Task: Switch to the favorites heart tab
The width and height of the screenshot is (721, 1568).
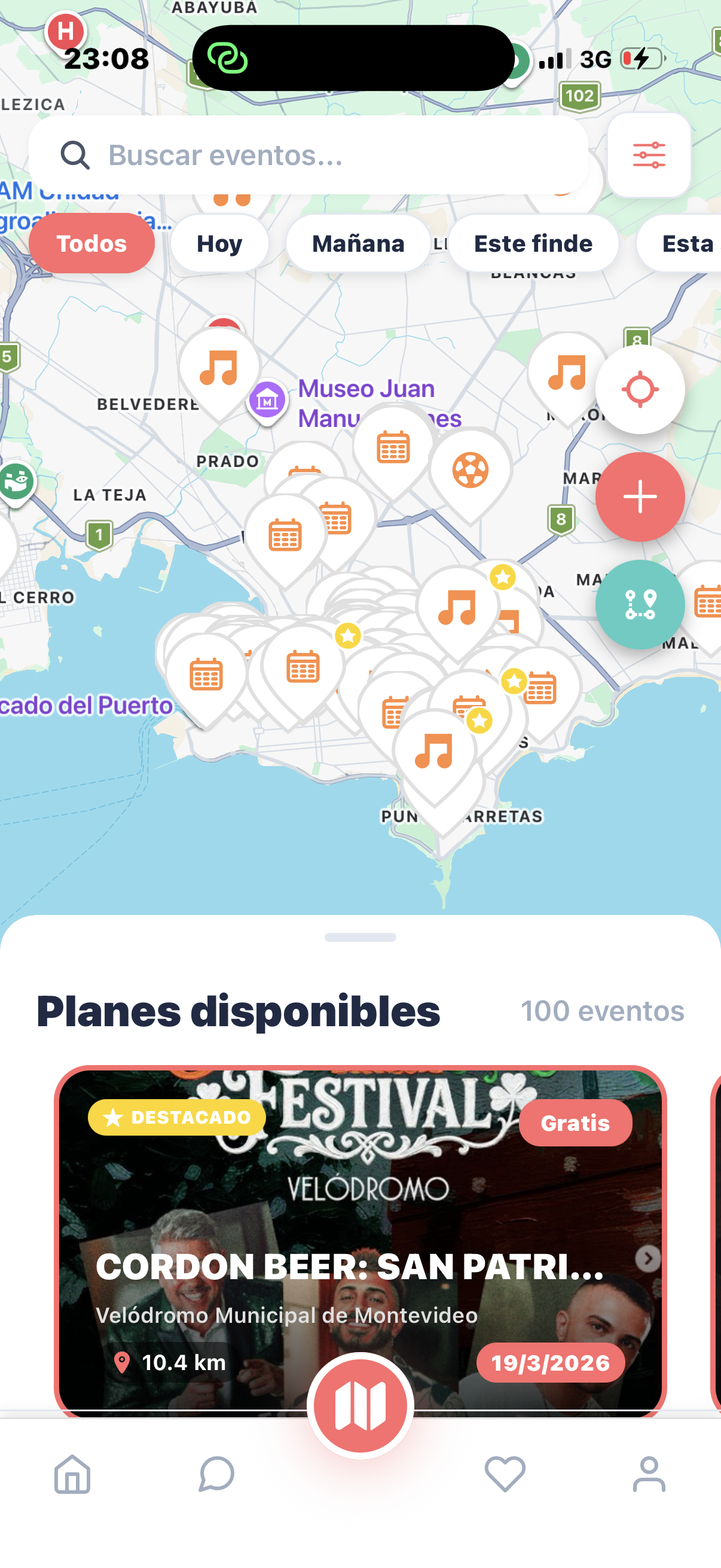Action: coord(505,1475)
